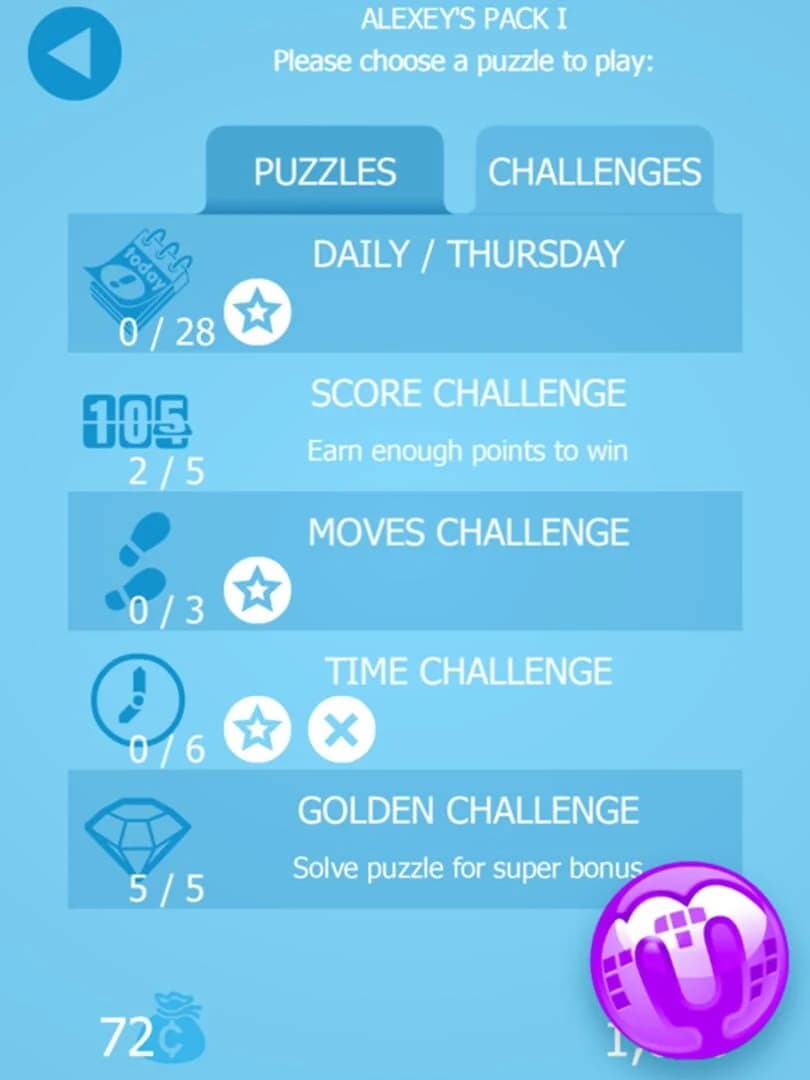Toggle the star on Time Challenge

[x=258, y=731]
